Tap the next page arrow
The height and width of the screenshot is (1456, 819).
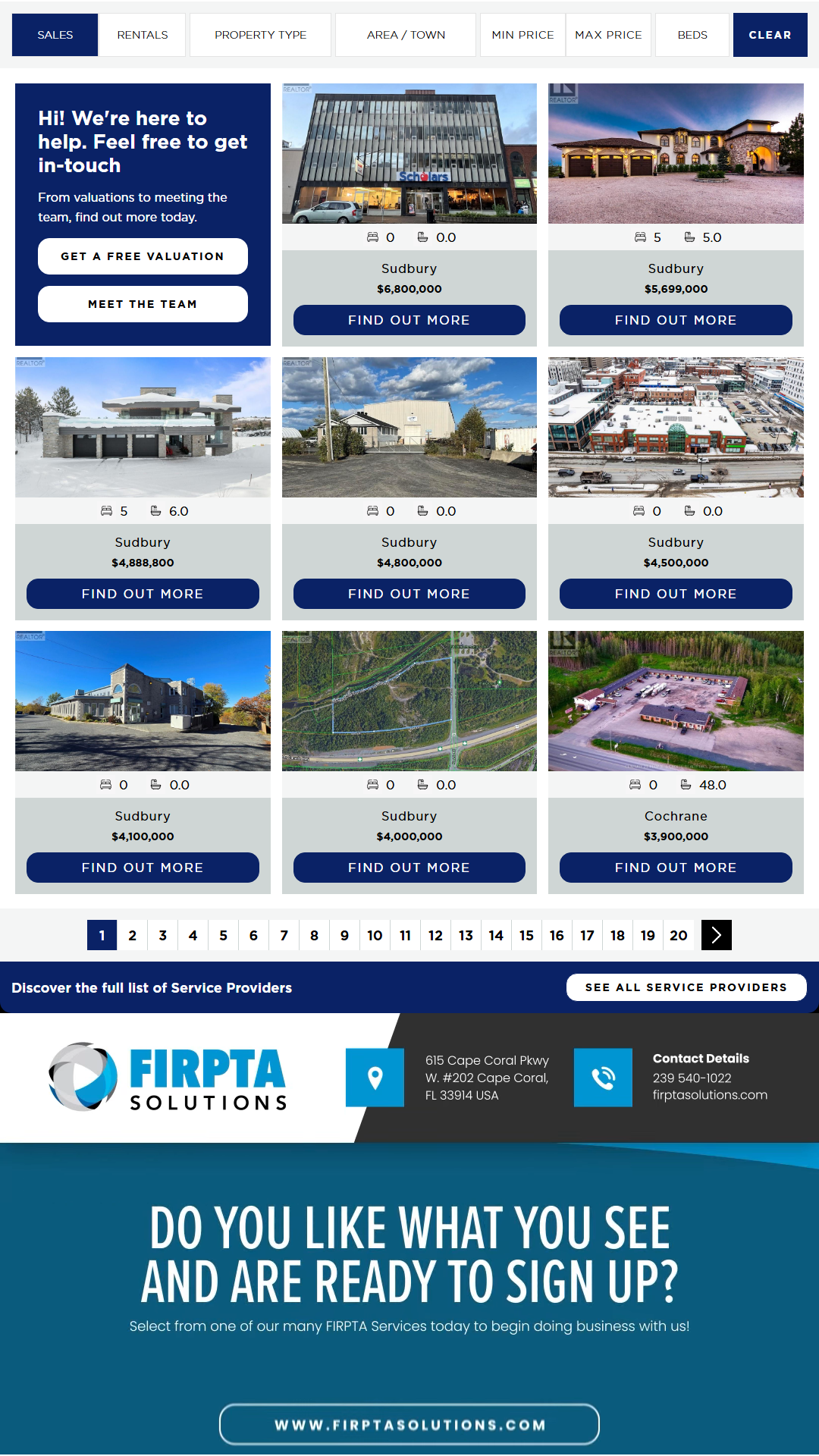(x=716, y=935)
